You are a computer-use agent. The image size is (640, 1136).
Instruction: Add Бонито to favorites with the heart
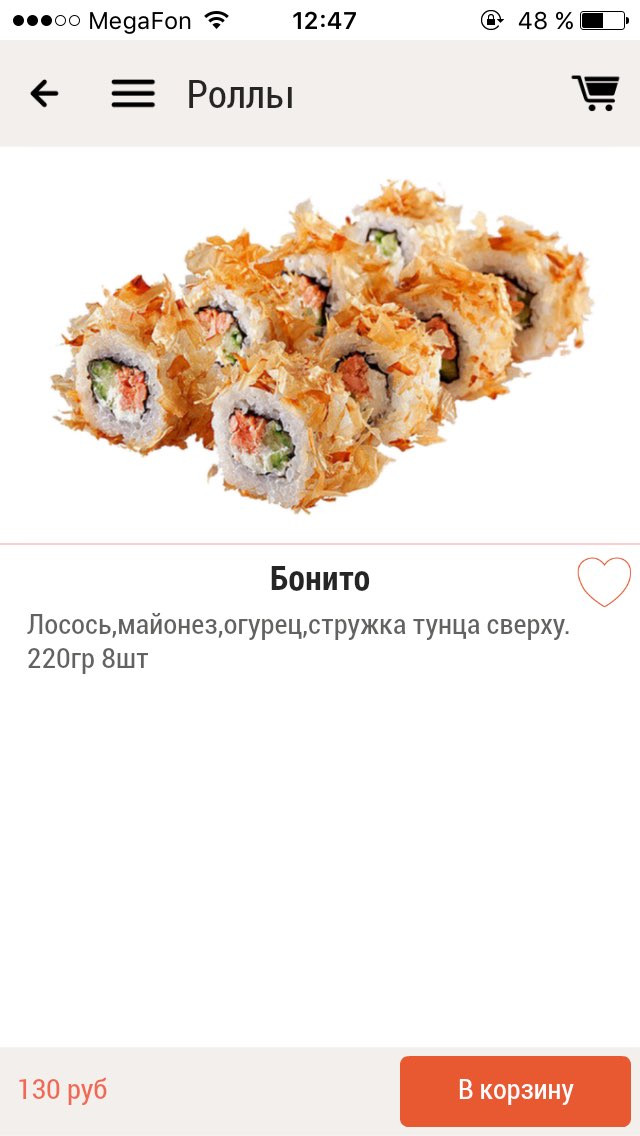pos(604,582)
